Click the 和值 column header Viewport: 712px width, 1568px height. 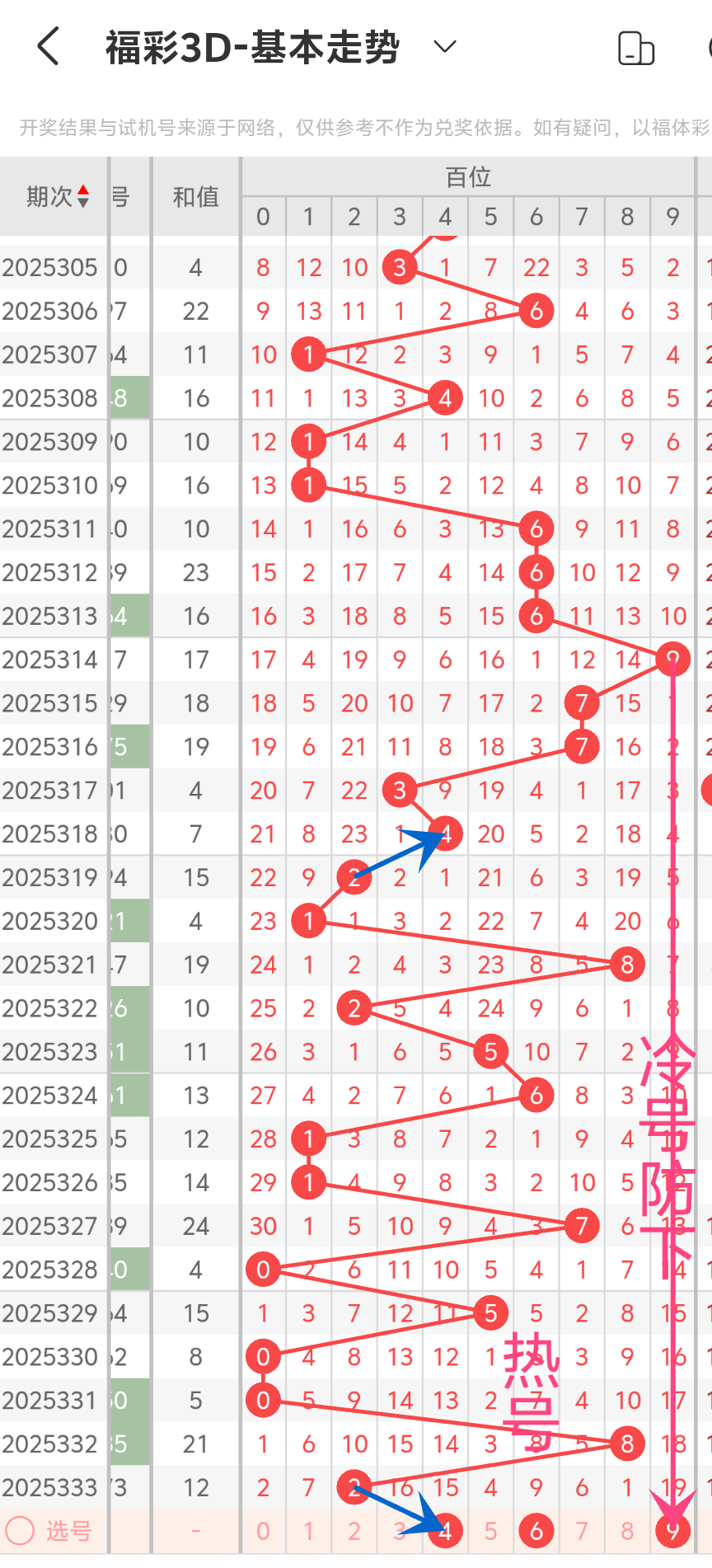click(x=195, y=196)
